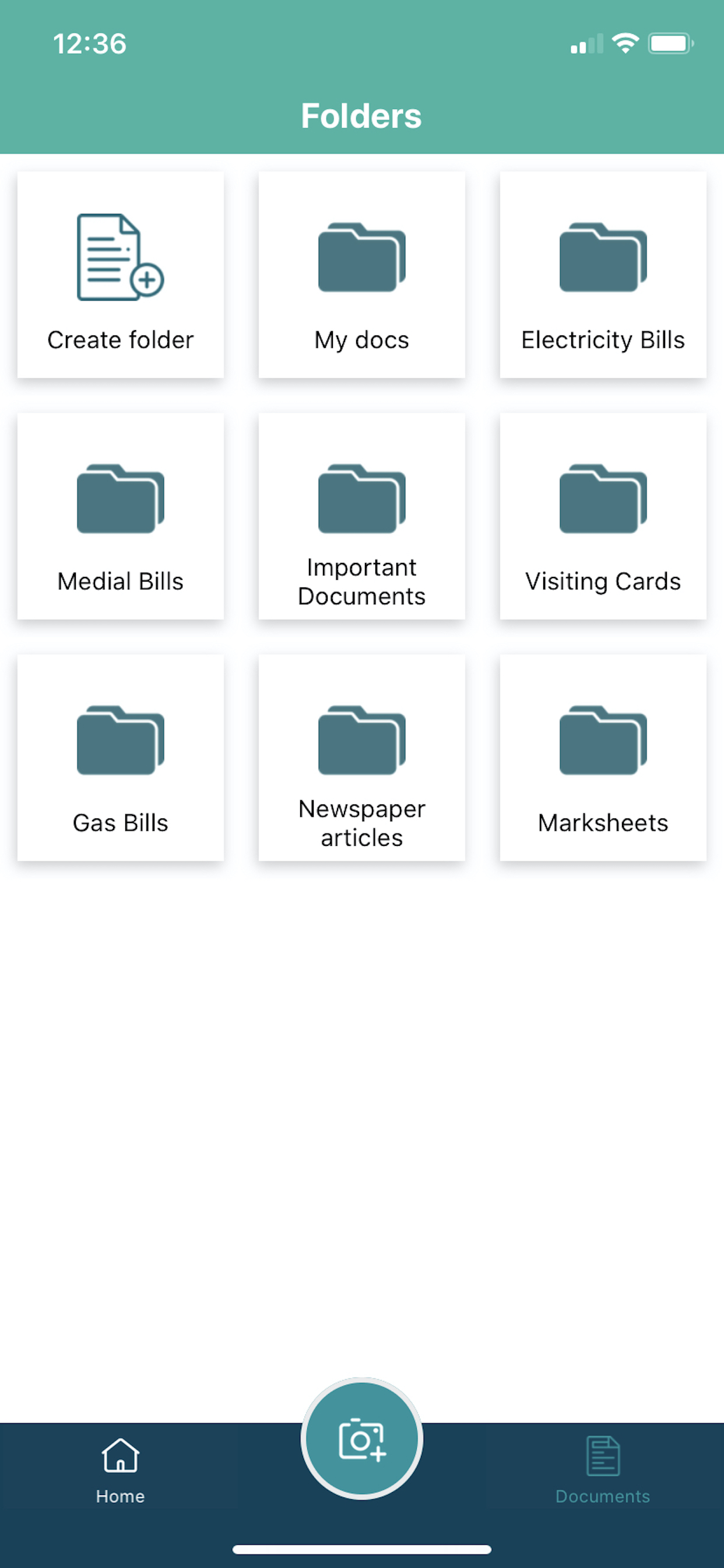
Task: Open the Important Documents folder
Action: [362, 516]
